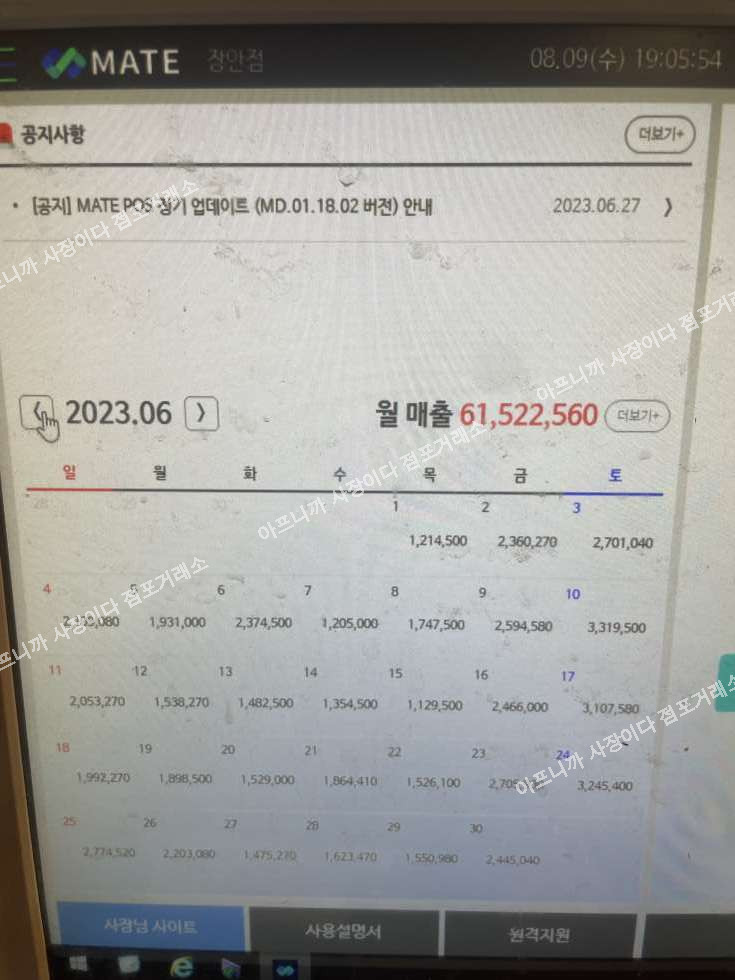The image size is (735, 980).
Task: Tap 원격지원
Action: (x=538, y=936)
